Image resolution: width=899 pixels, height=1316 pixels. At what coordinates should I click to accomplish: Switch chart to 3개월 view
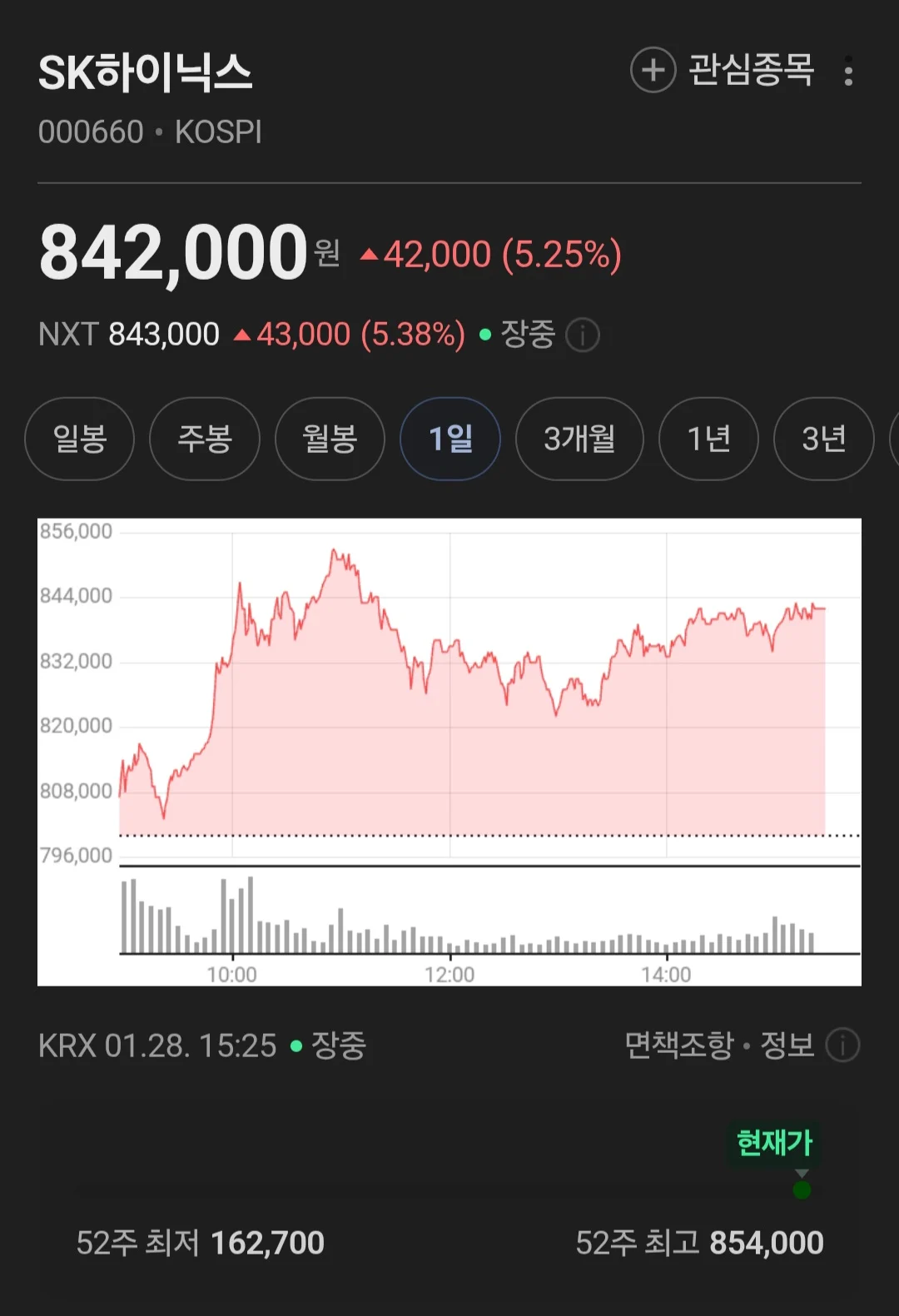coord(579,439)
